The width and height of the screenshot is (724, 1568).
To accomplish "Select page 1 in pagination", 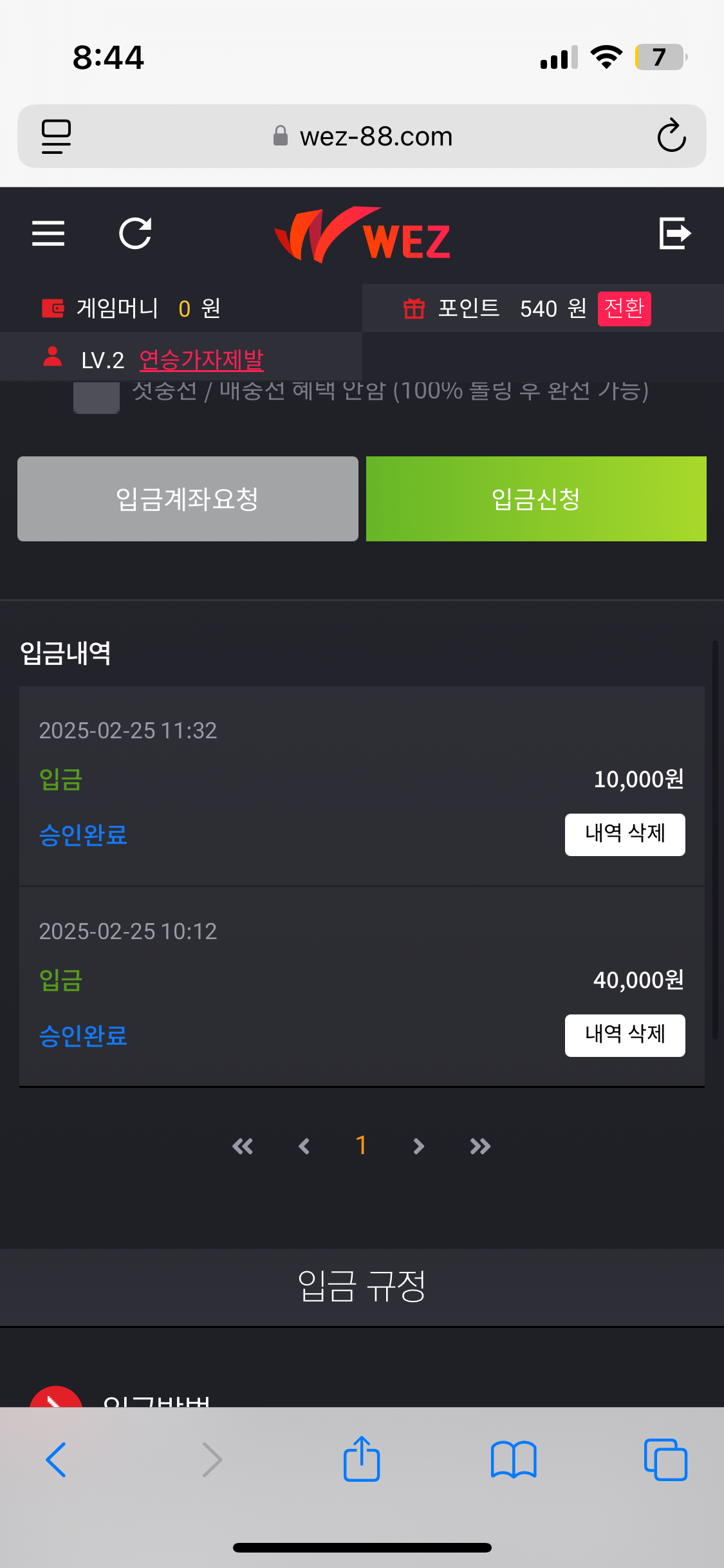I will (x=361, y=1146).
